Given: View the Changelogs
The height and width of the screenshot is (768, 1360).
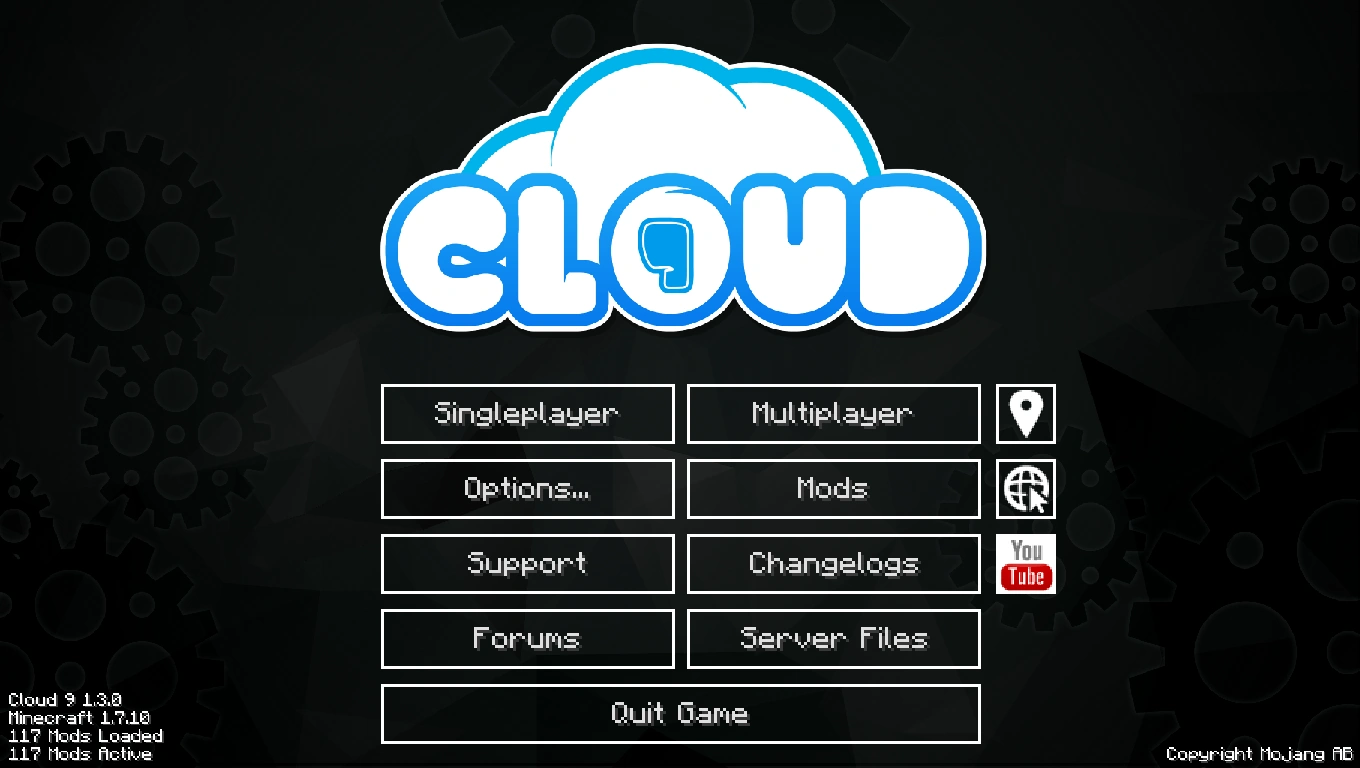Looking at the screenshot, I should 833,564.
